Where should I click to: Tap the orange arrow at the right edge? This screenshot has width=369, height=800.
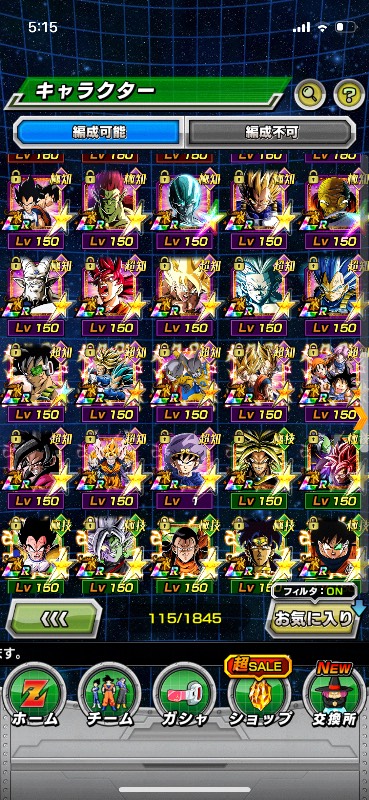click(x=363, y=418)
